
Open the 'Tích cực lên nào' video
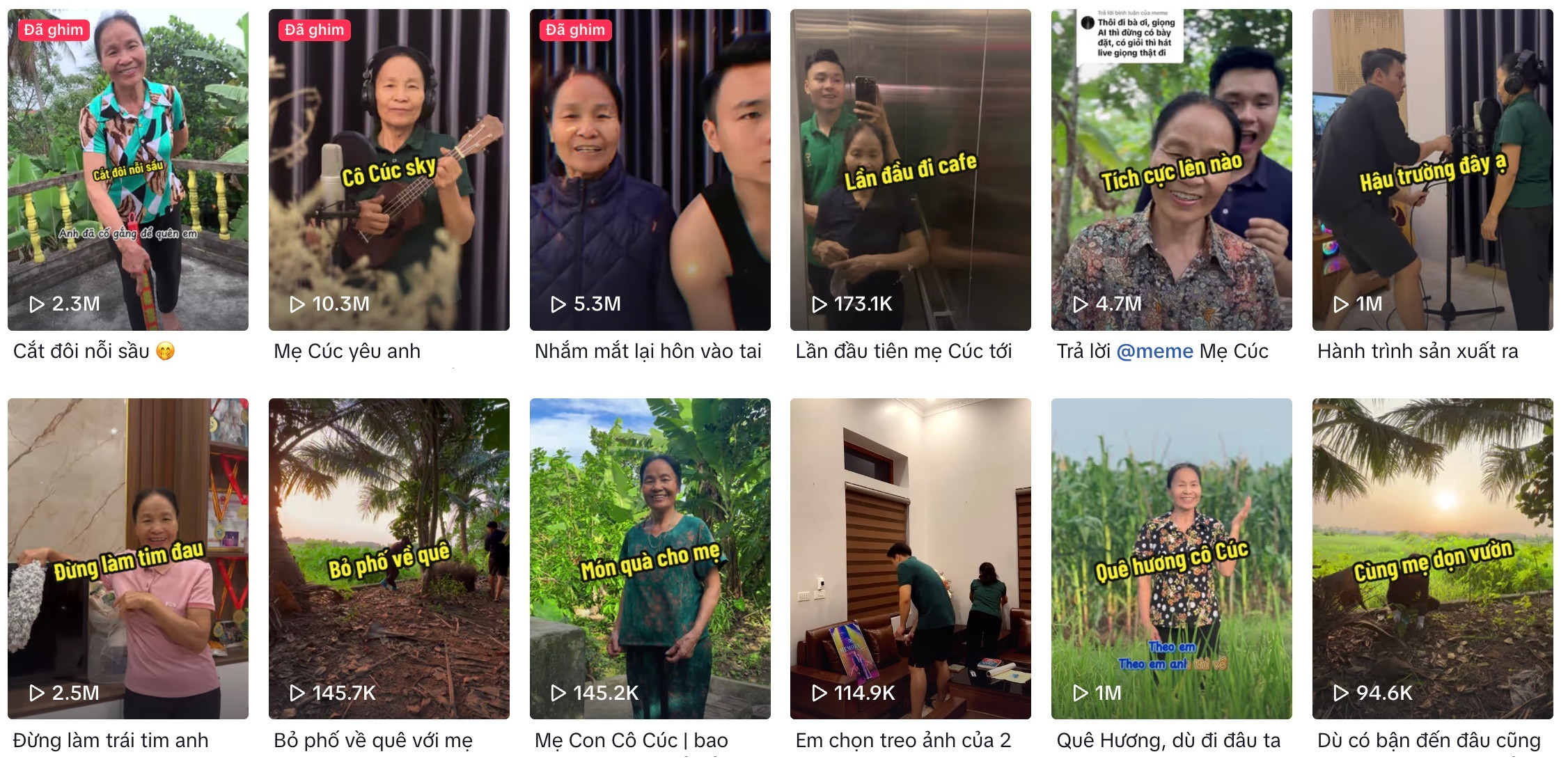pyautogui.click(x=1171, y=169)
